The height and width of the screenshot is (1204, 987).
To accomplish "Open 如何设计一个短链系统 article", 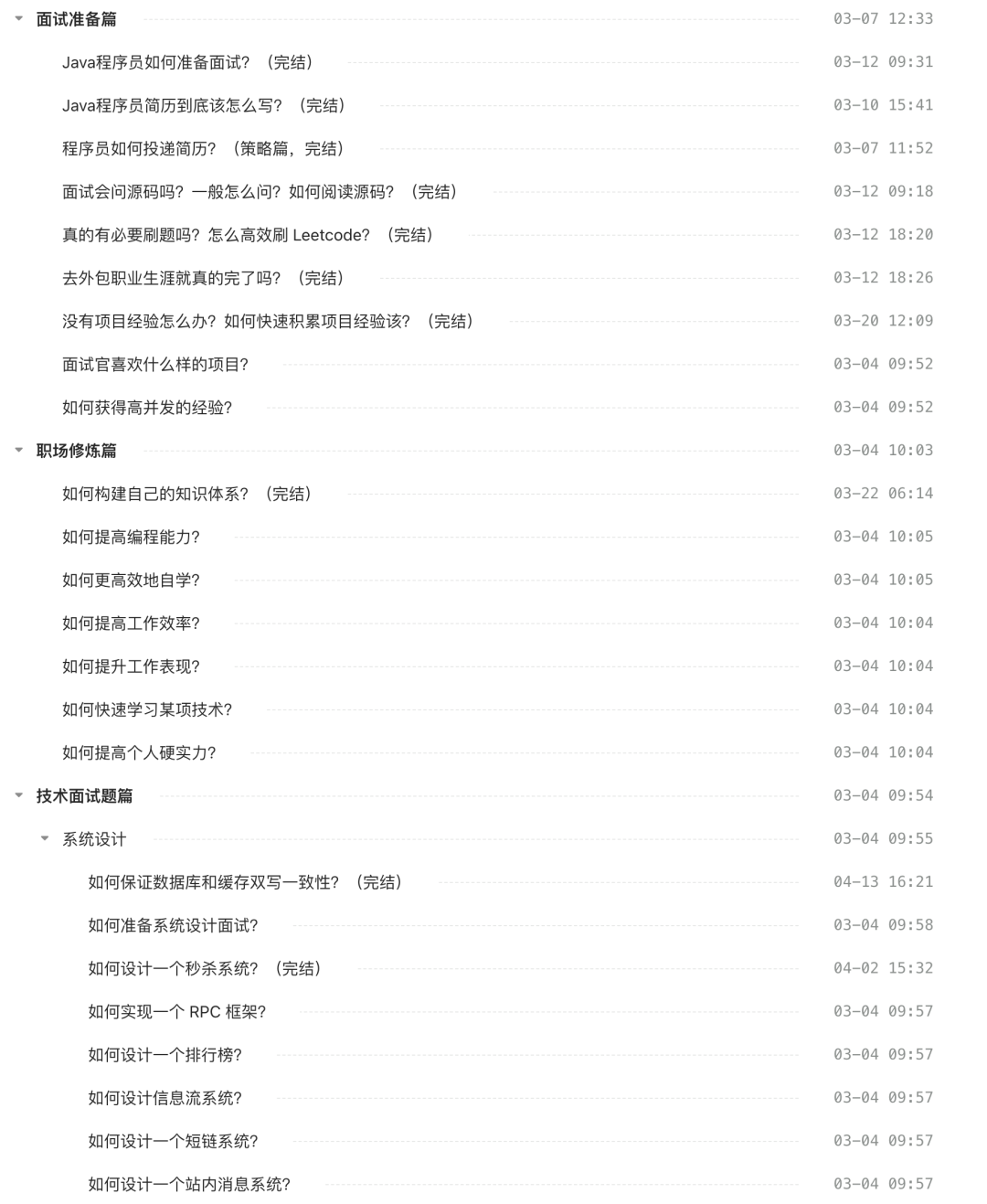I will 173,1141.
